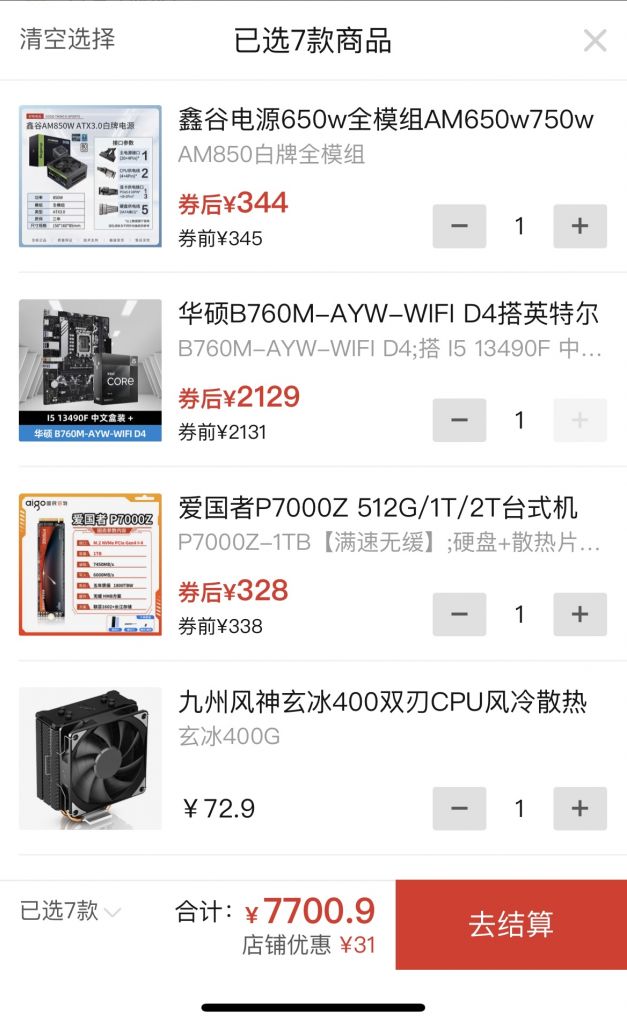Increase quantity of 九州风神玄冰400 cooler
Image resolution: width=627 pixels, height=1024 pixels.
click(x=580, y=808)
